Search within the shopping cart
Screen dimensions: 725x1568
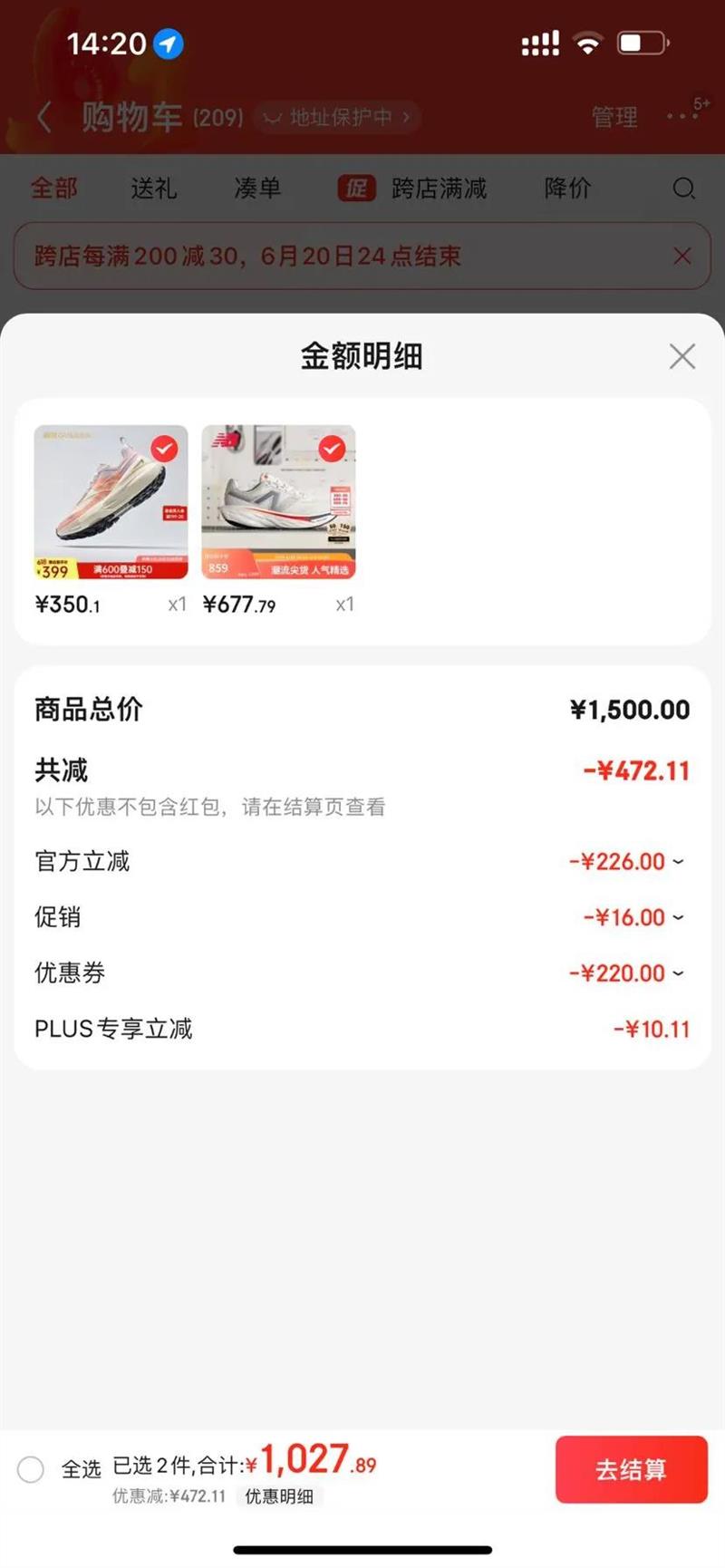coord(684,188)
